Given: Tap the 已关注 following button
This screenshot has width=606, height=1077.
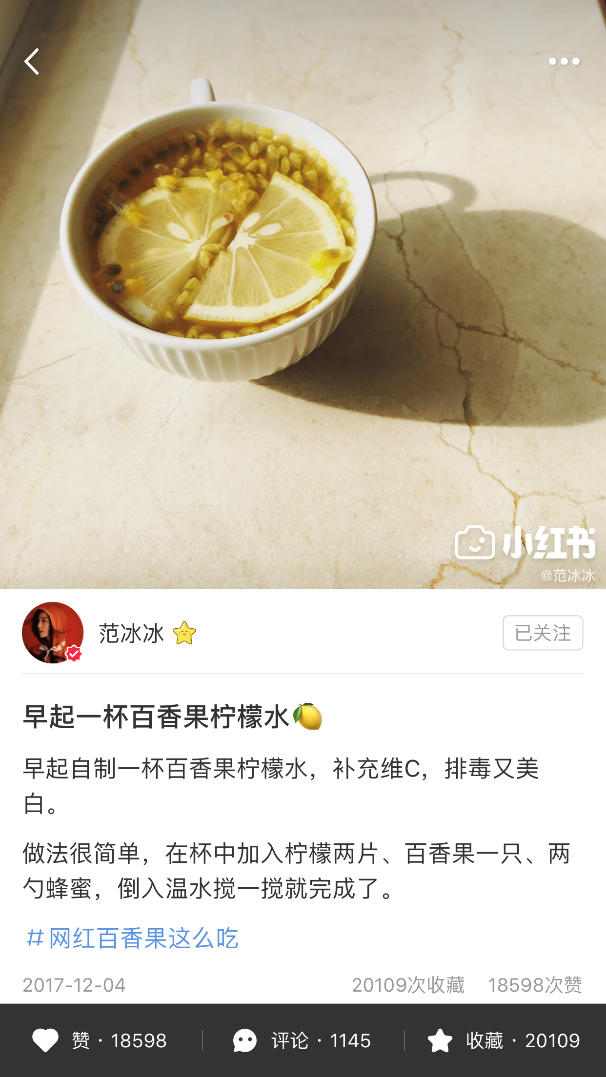Looking at the screenshot, I should 542,633.
